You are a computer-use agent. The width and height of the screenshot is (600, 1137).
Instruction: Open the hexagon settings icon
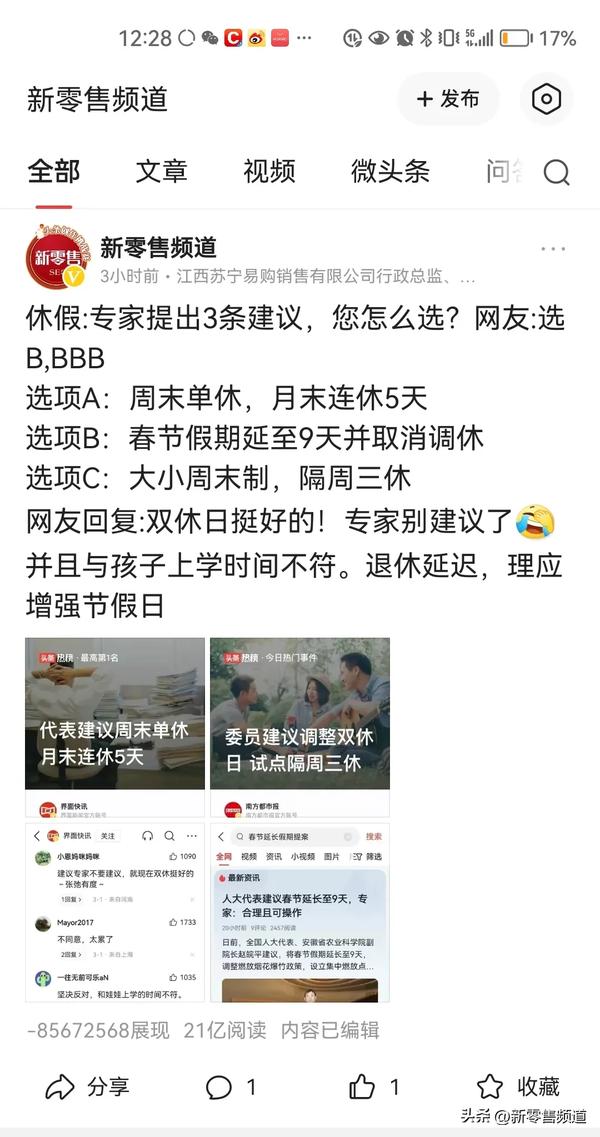point(546,99)
